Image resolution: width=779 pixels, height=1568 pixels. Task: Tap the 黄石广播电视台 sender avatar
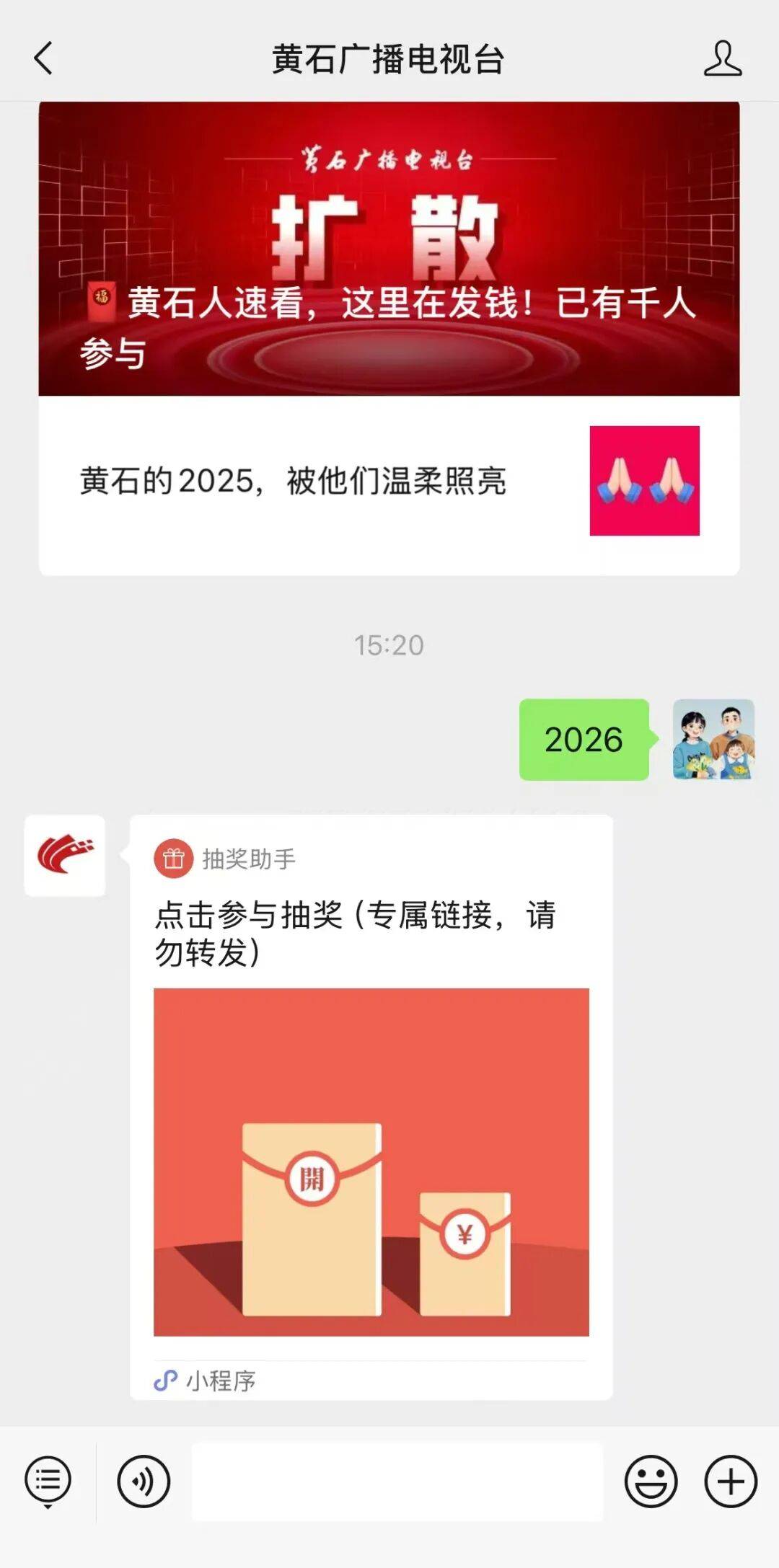pyautogui.click(x=65, y=856)
